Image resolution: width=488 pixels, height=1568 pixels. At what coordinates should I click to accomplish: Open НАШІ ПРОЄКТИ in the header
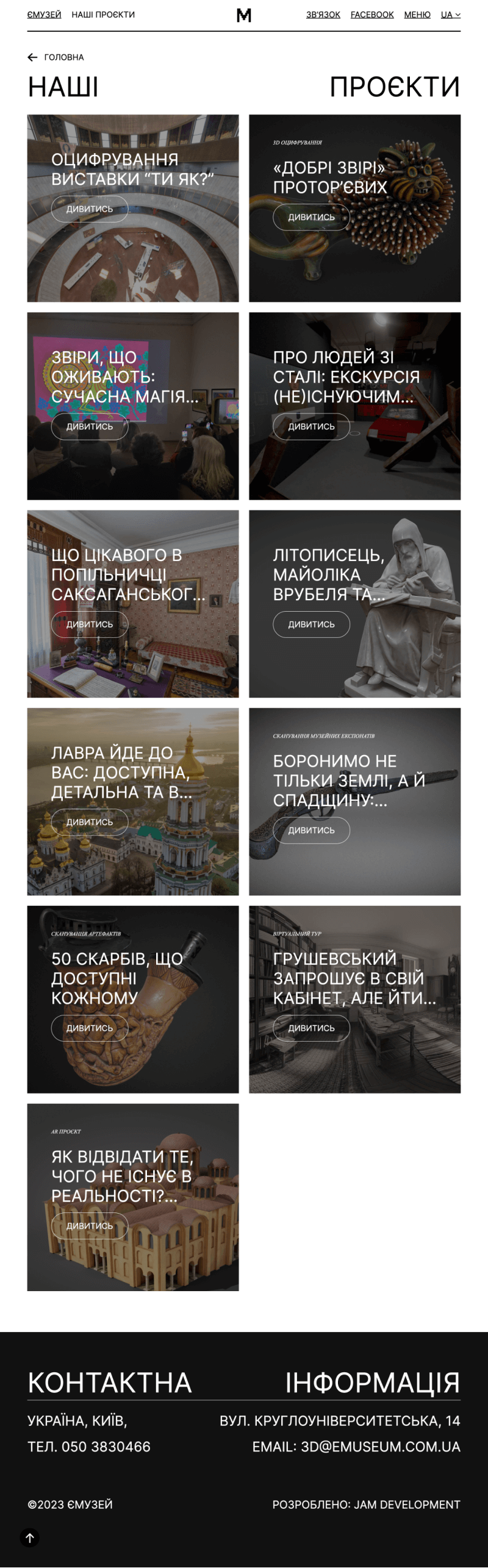tap(103, 15)
